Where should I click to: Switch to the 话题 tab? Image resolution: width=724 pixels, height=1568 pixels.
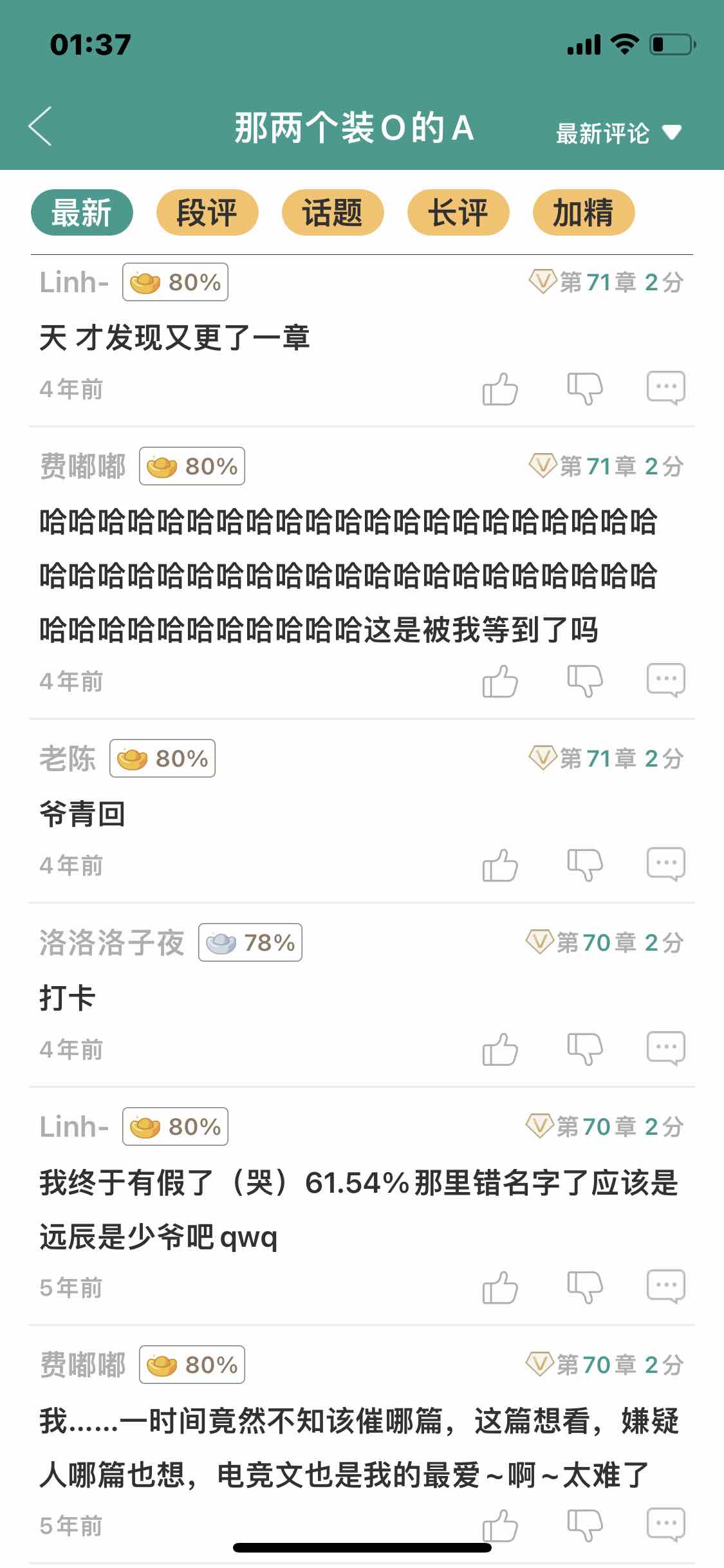[x=333, y=212]
